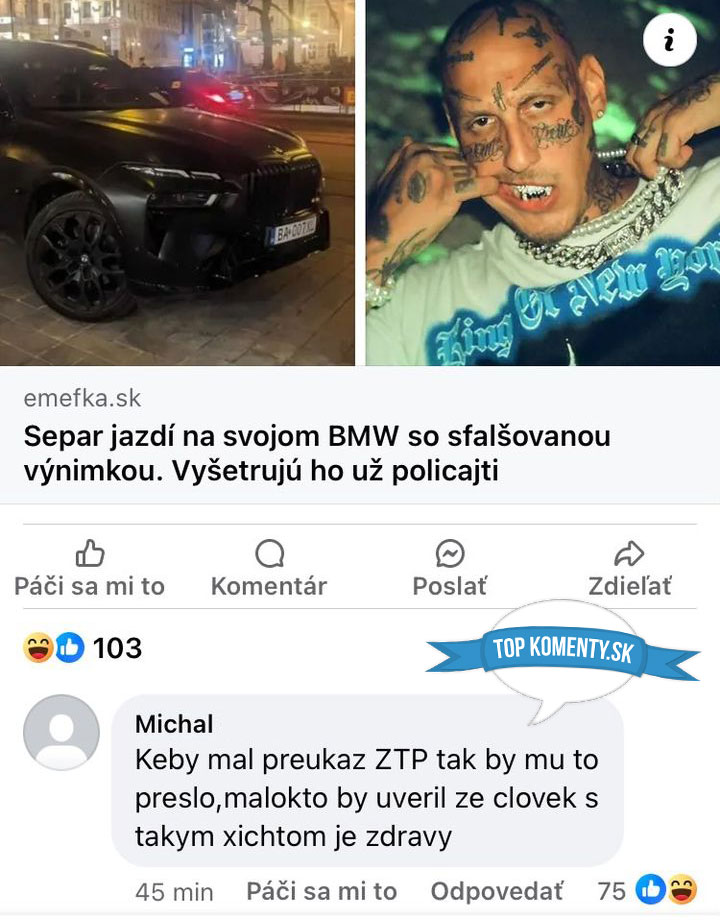
Task: Like the post with Páči sa mi to
Action: pyautogui.click(x=89, y=569)
